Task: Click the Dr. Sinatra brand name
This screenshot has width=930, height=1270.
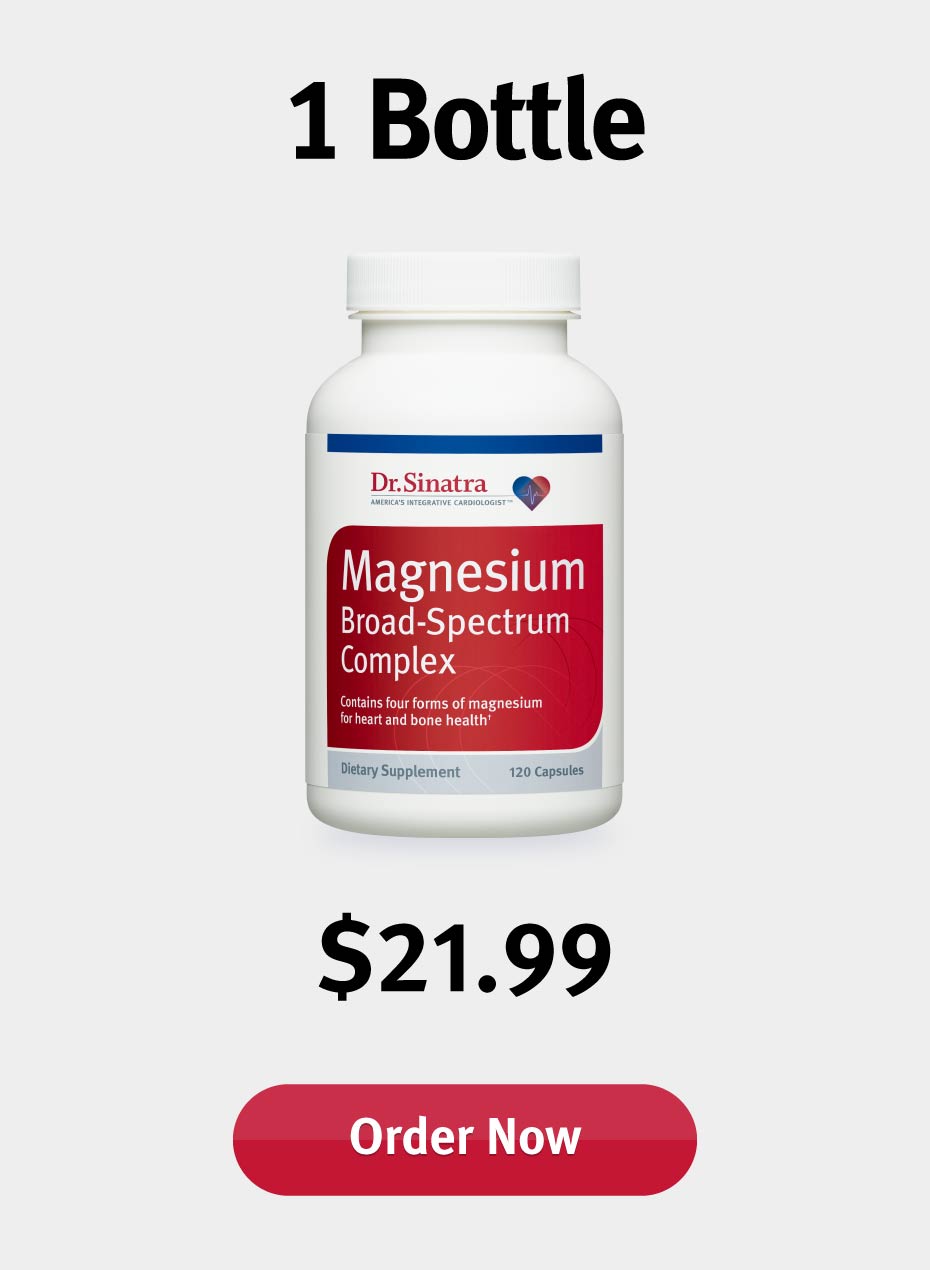Action: 428,482
